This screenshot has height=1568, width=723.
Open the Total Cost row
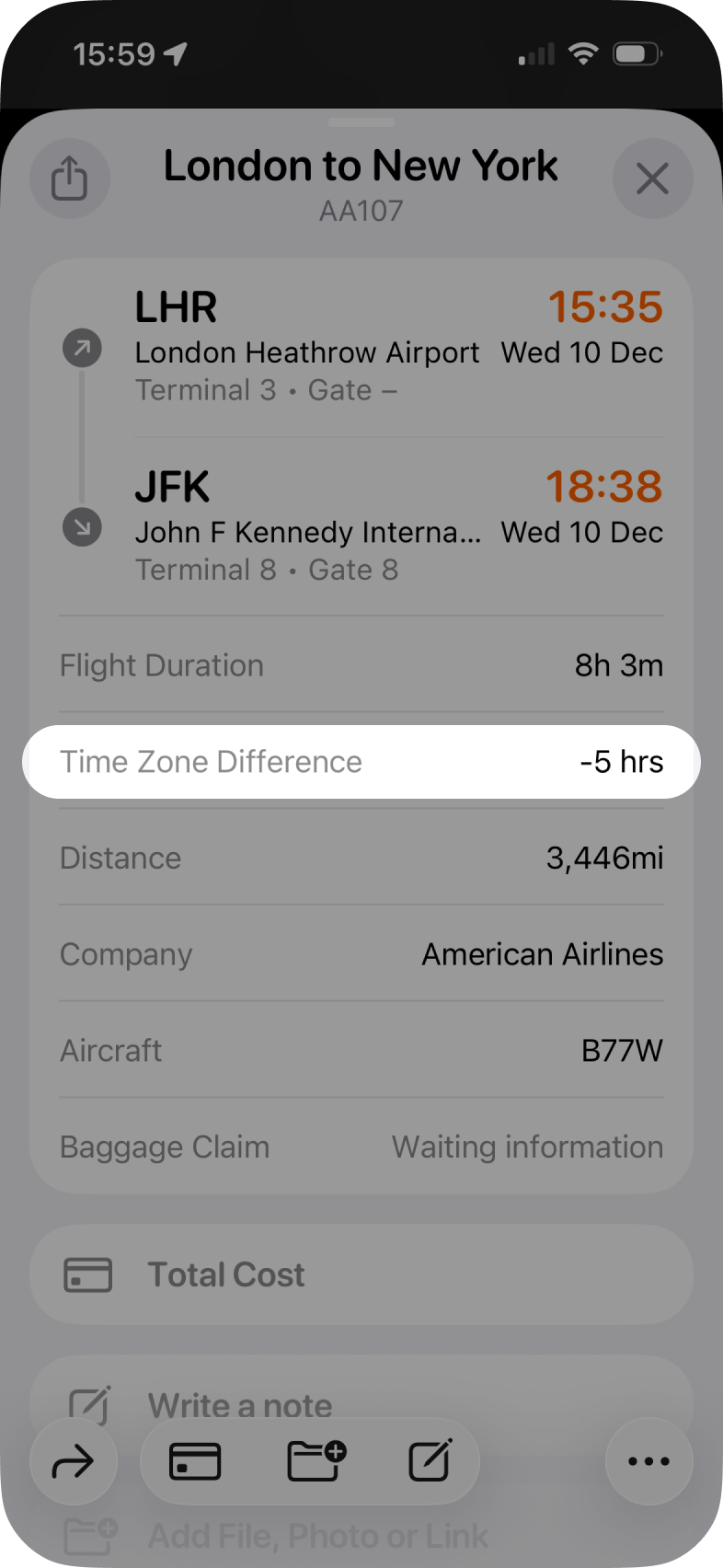361,1274
